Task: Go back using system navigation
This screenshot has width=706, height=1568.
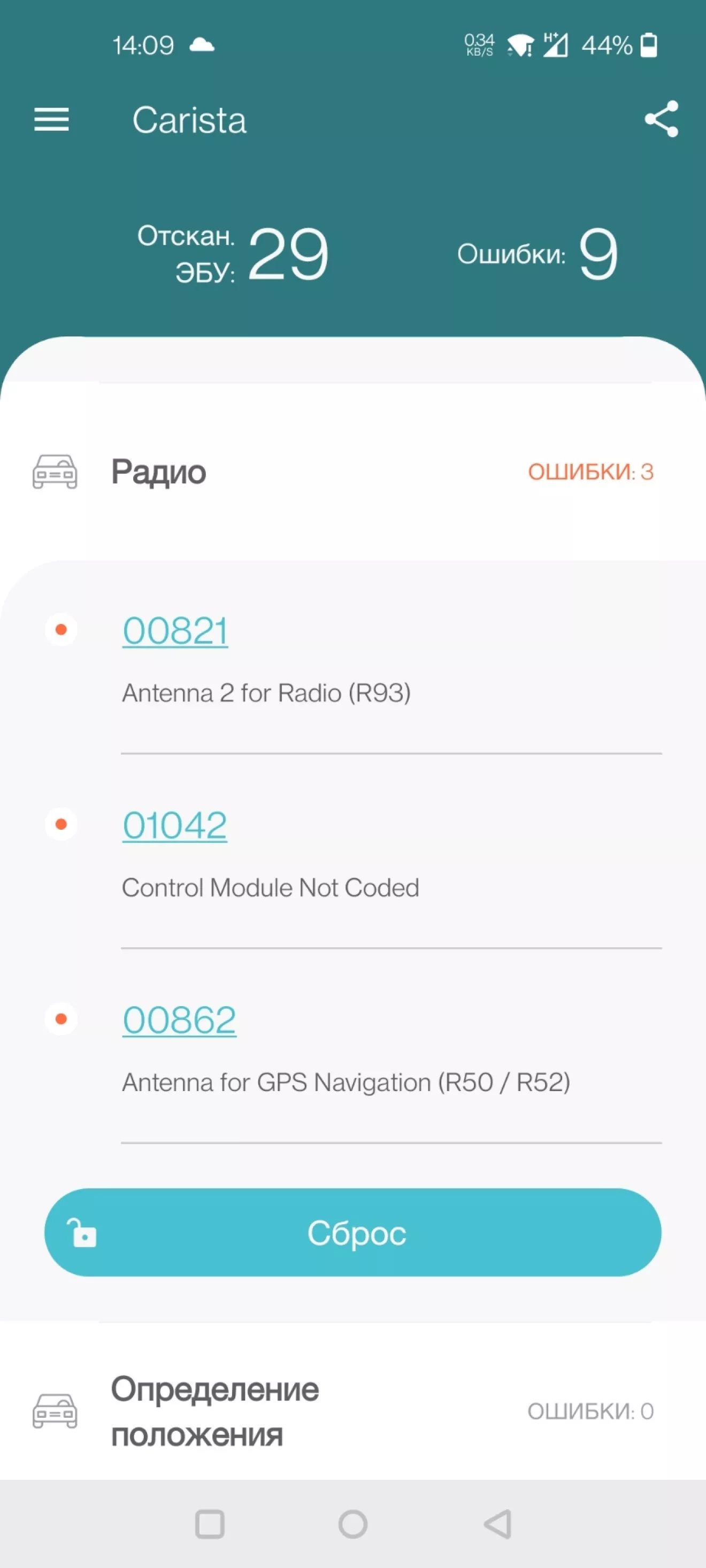Action: (x=497, y=1524)
